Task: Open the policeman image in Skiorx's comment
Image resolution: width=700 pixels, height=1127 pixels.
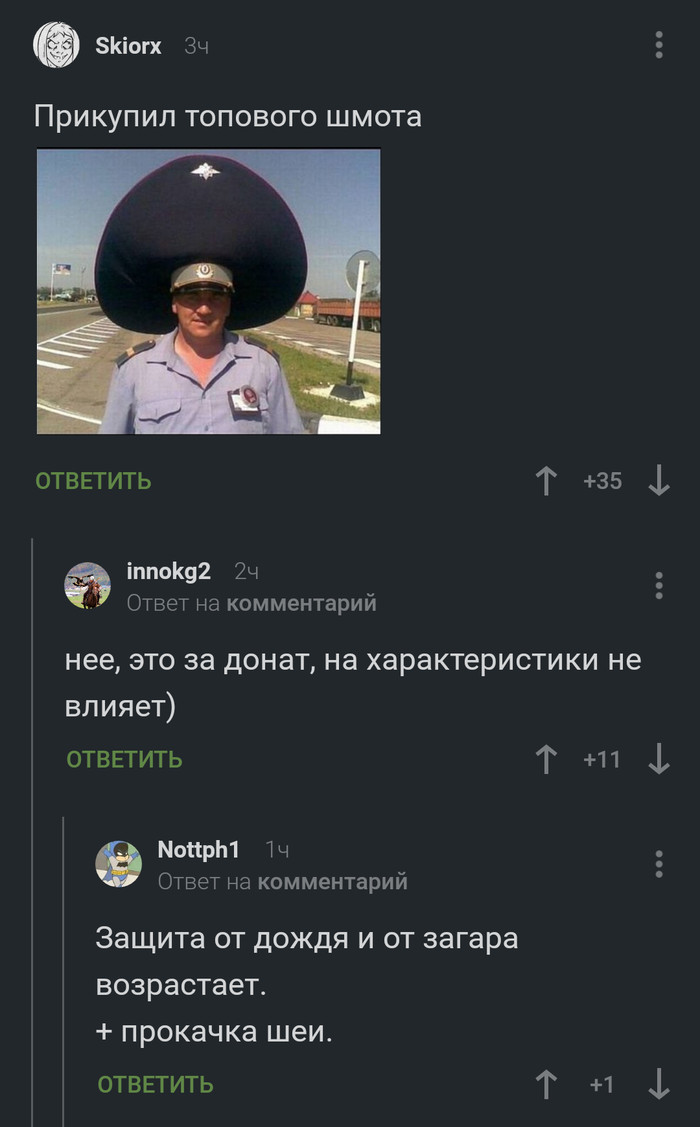Action: pos(208,291)
